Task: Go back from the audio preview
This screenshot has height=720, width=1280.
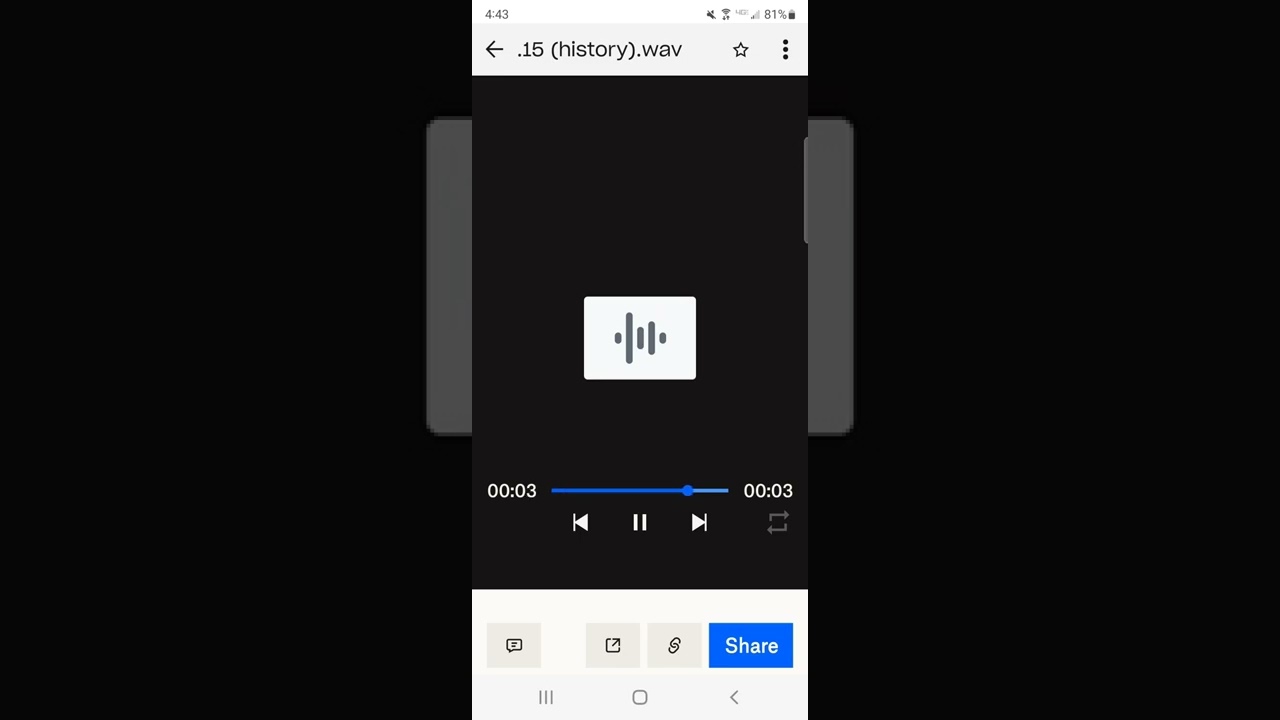Action: point(494,49)
